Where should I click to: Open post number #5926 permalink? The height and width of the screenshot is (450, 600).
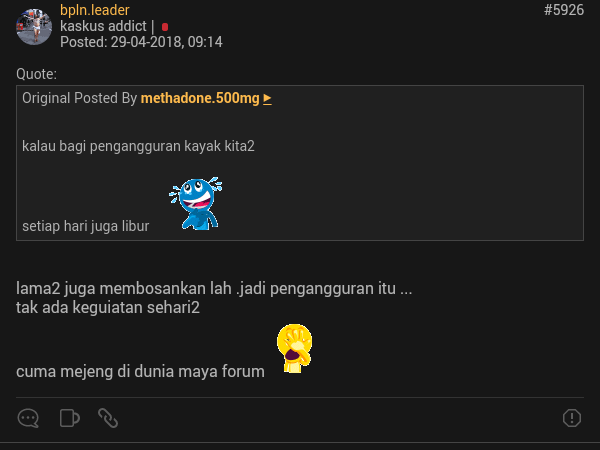click(563, 10)
